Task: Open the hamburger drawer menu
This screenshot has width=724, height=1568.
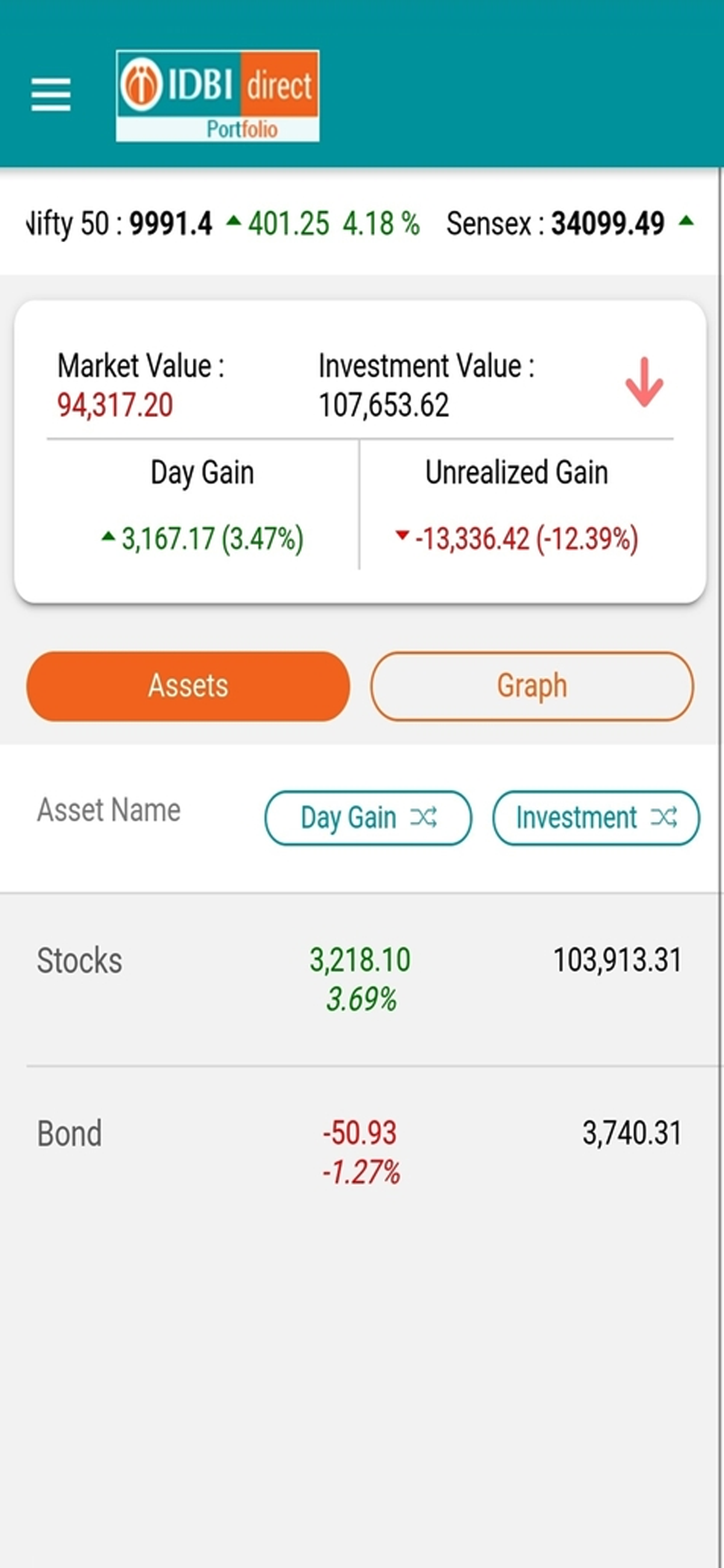Action: (x=51, y=94)
